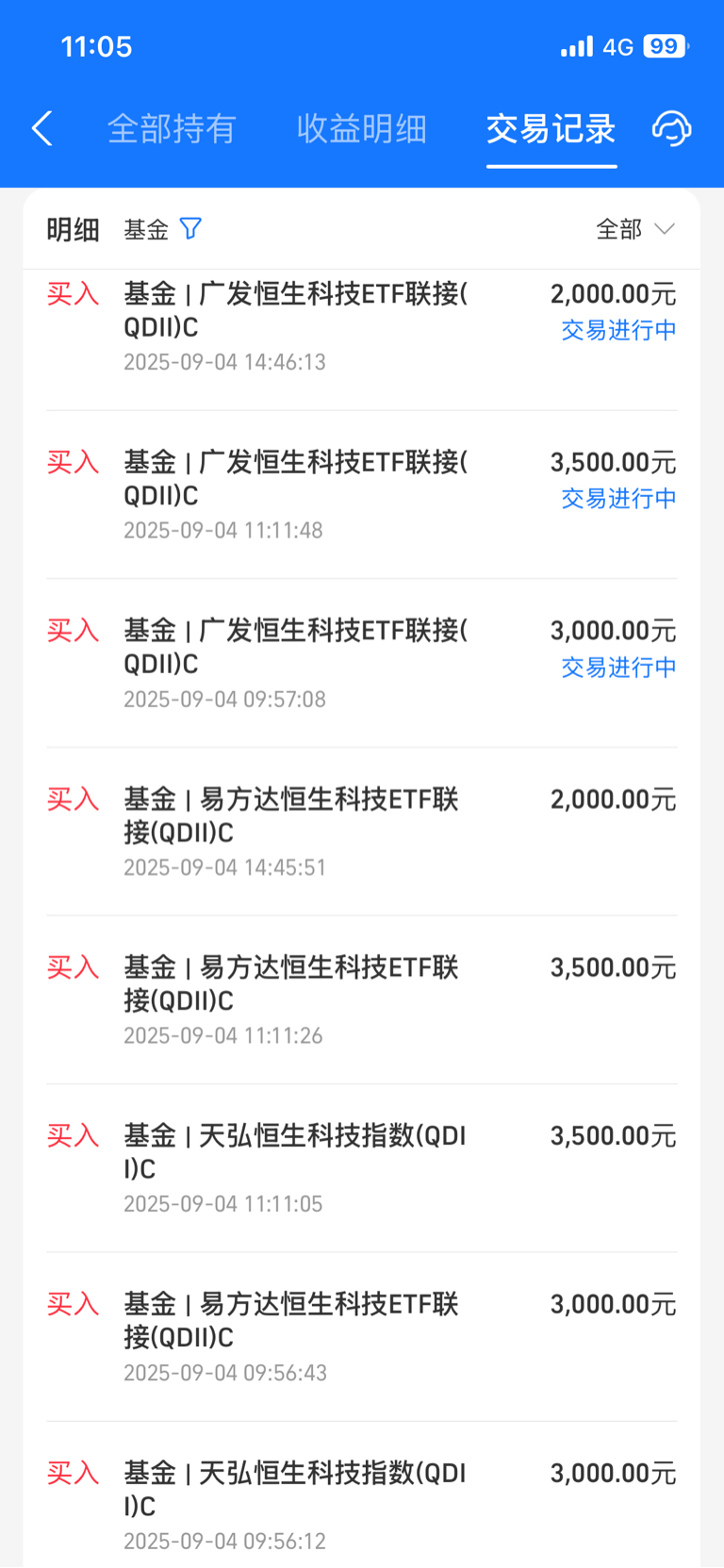This screenshot has height=1568, width=724.
Task: Open 易方达恒生科技 purchase at 11:11:26
Action: point(362,1000)
